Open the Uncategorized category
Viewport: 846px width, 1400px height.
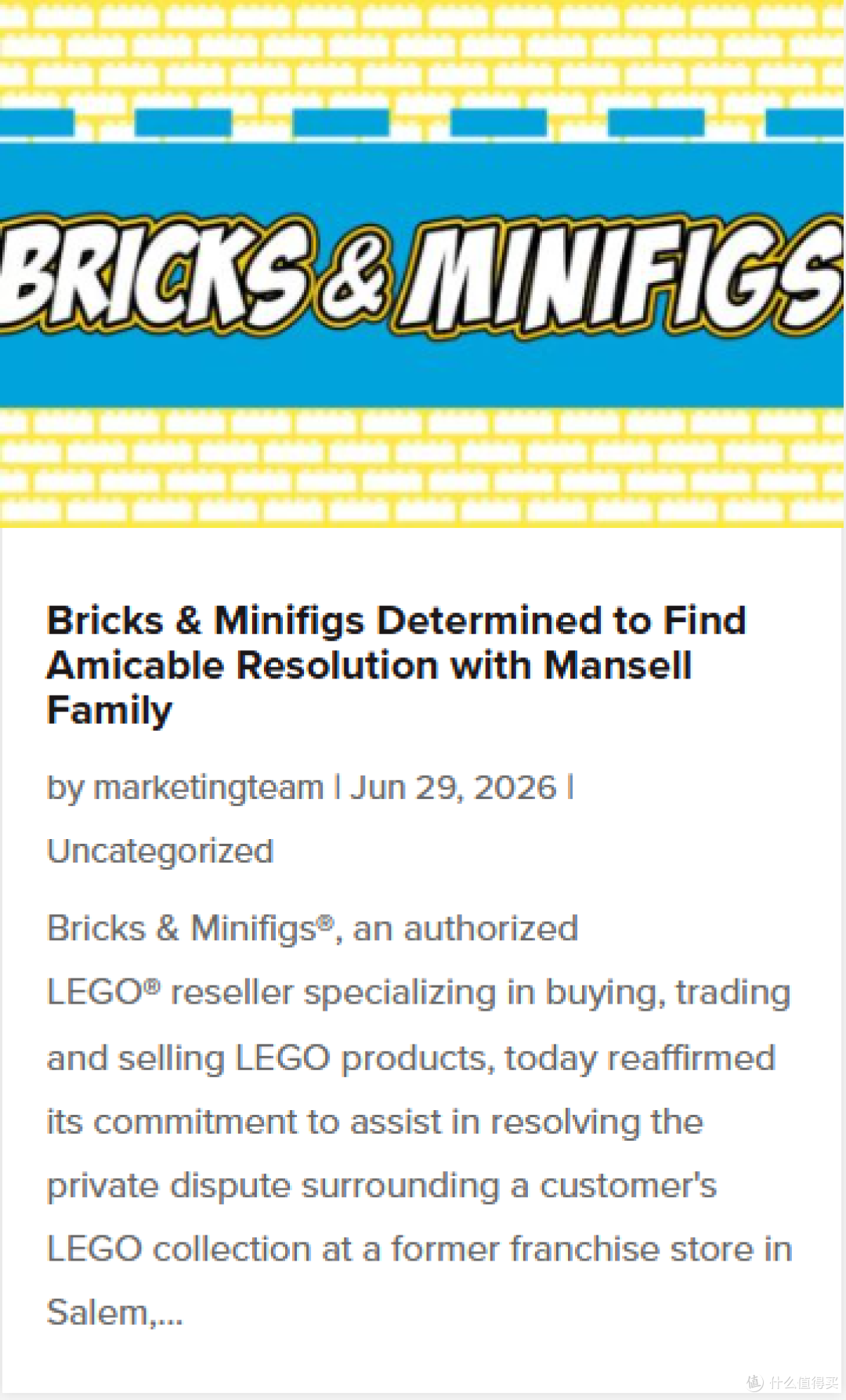[161, 852]
